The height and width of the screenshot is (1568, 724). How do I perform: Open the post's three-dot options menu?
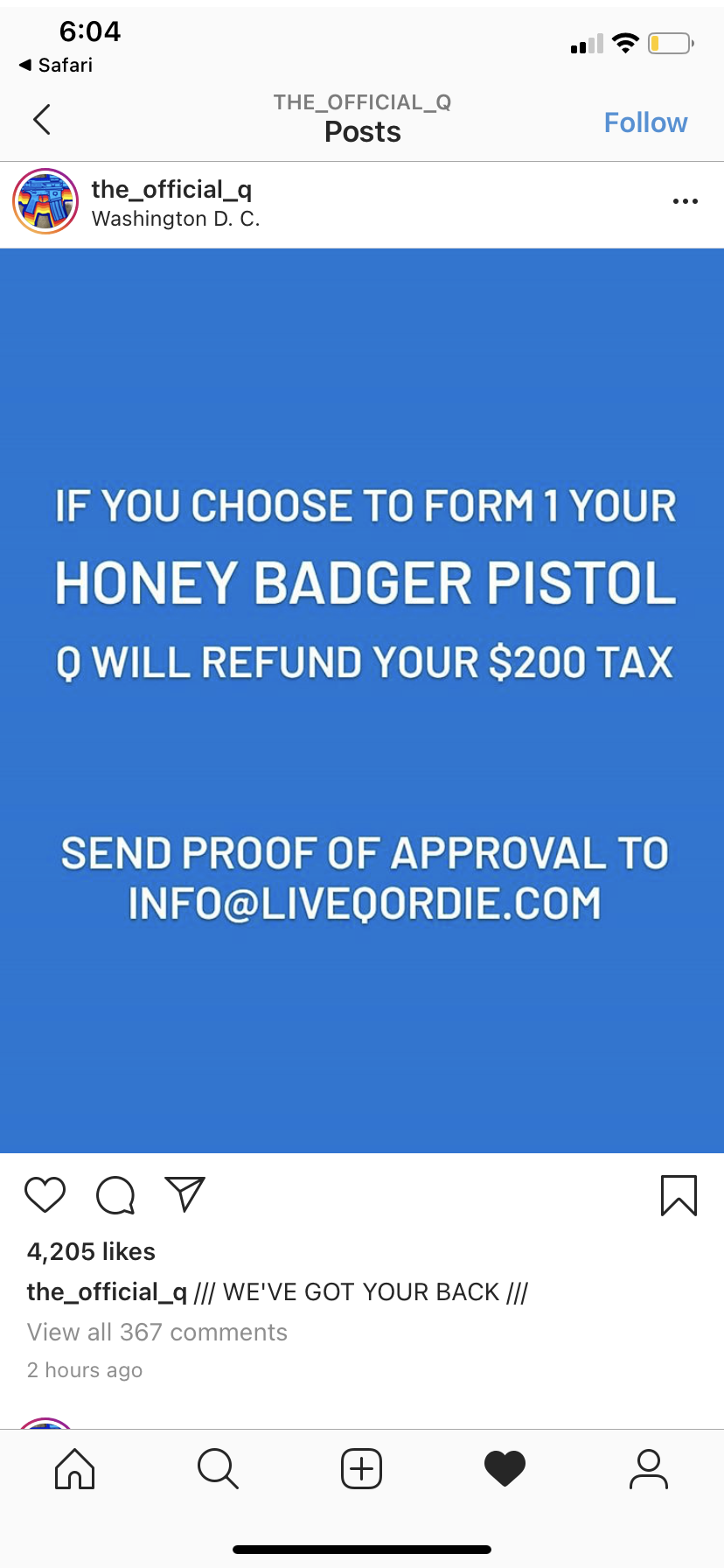[x=685, y=202]
